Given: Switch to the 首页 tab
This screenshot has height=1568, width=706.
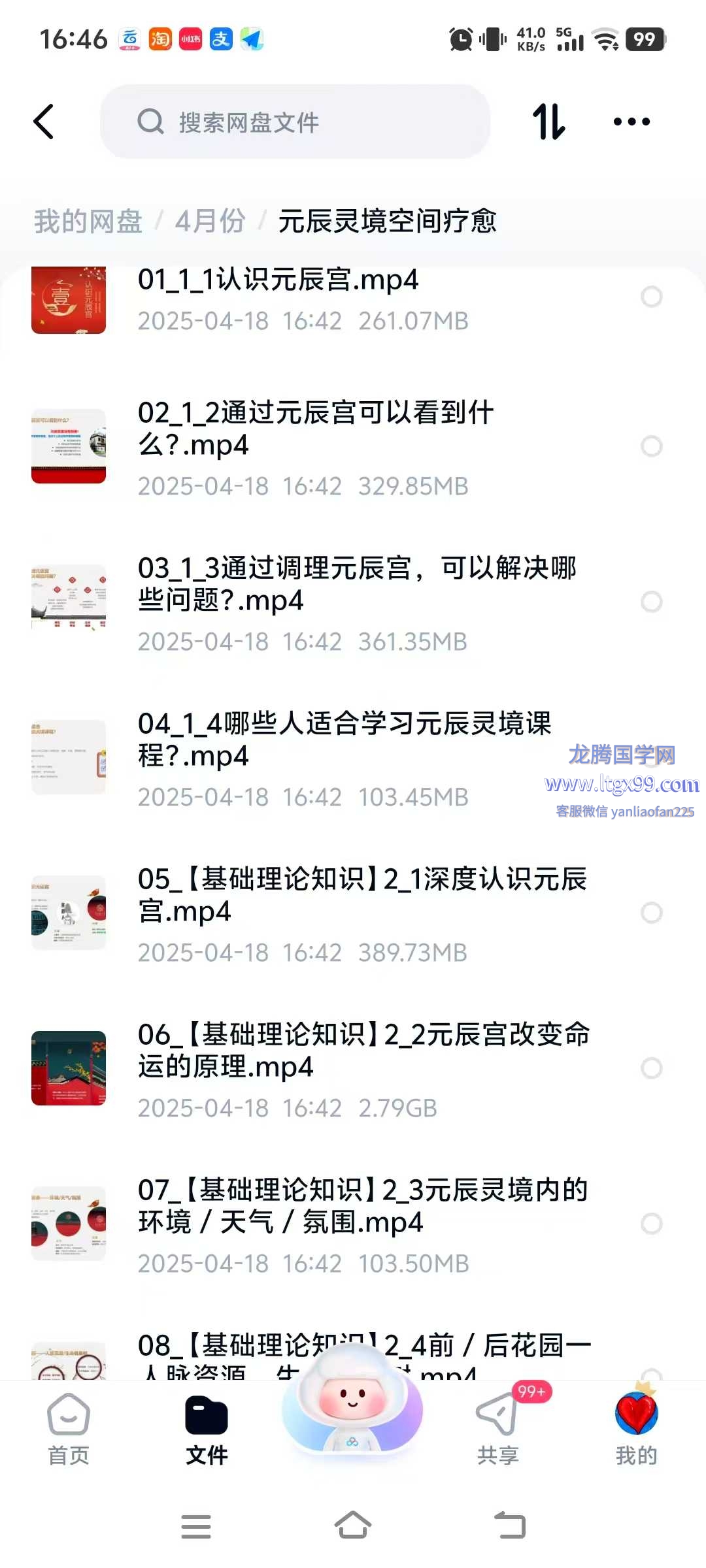Looking at the screenshot, I should tap(69, 1429).
